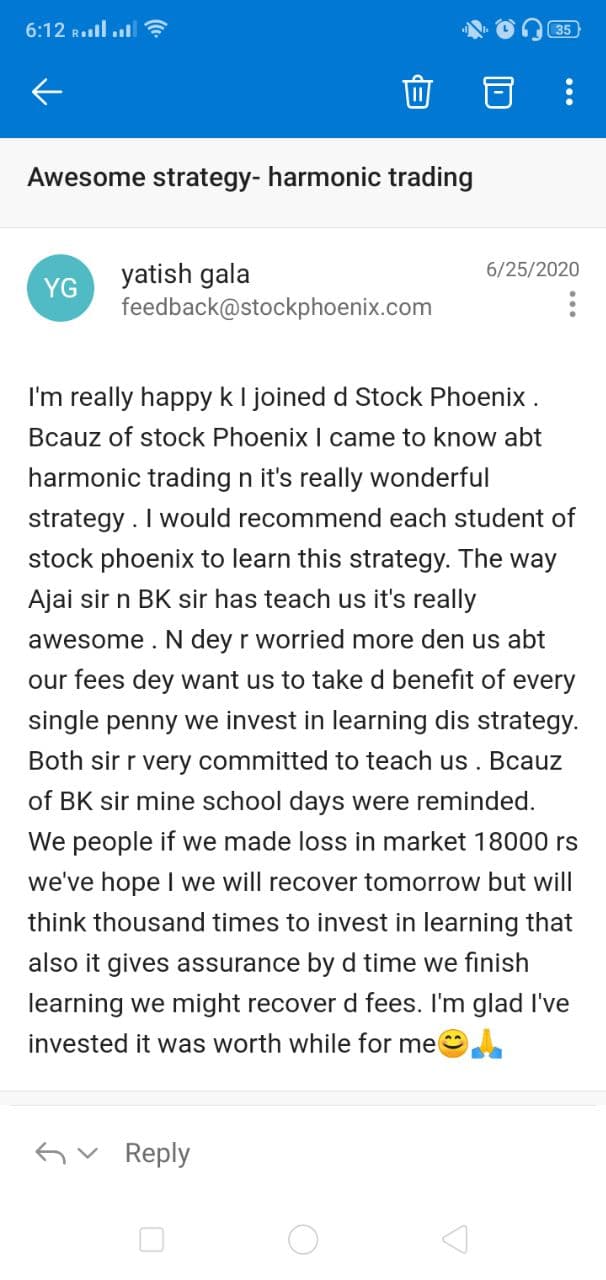Viewport: 606px width, 1280px height.
Task: Expand the reply options dropdown arrow
Action: 88,1153
